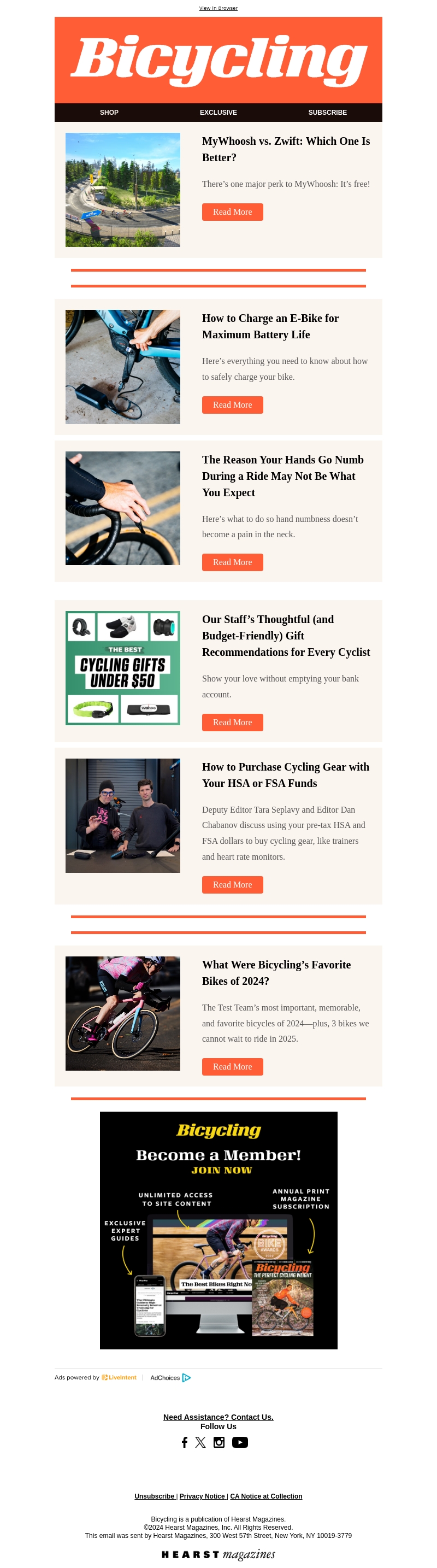Image resolution: width=437 pixels, height=1568 pixels.
Task: Open Bicycling's Instagram page
Action: (218, 1442)
